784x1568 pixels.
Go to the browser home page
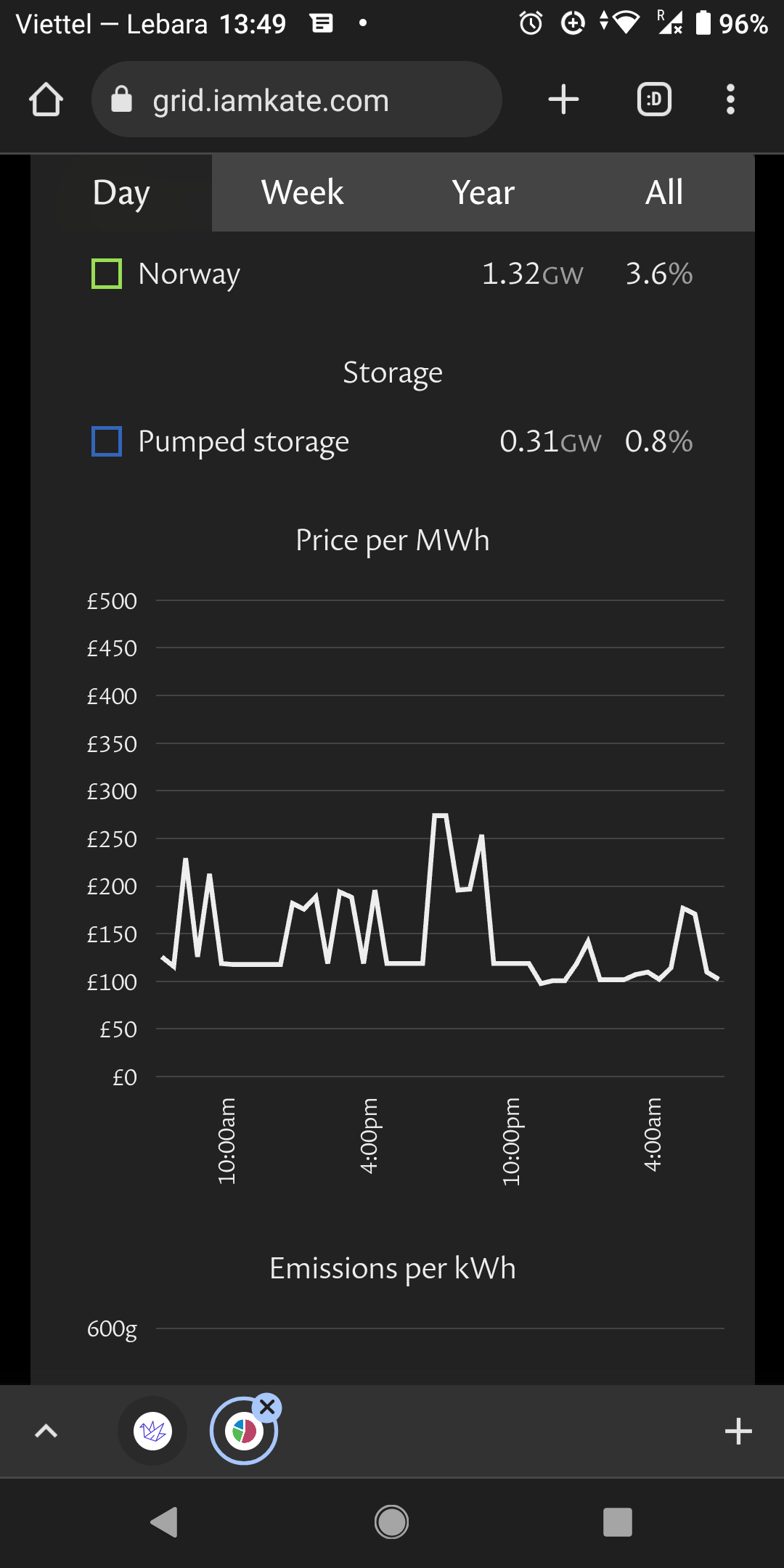tap(46, 99)
